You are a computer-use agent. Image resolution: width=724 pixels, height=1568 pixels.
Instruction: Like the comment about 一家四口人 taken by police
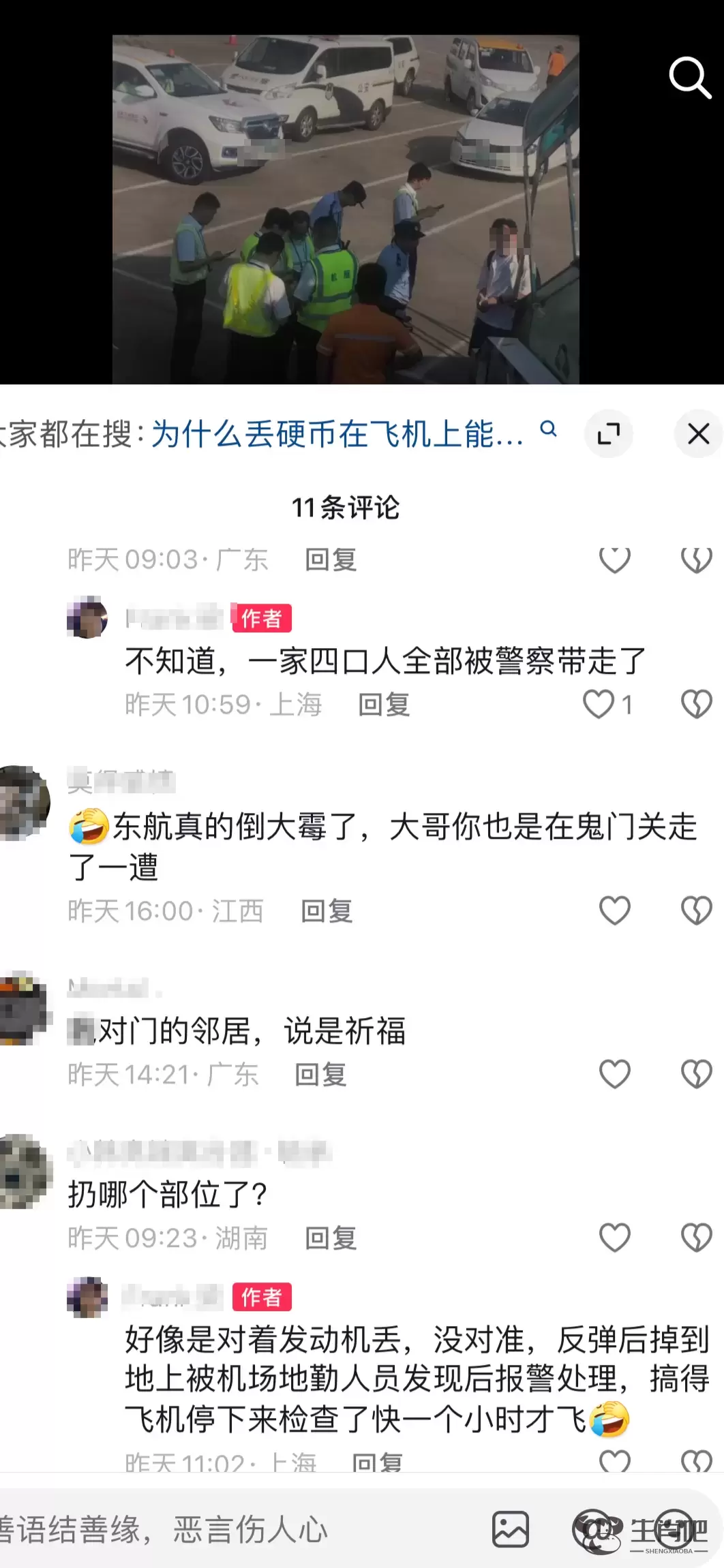pos(599,704)
